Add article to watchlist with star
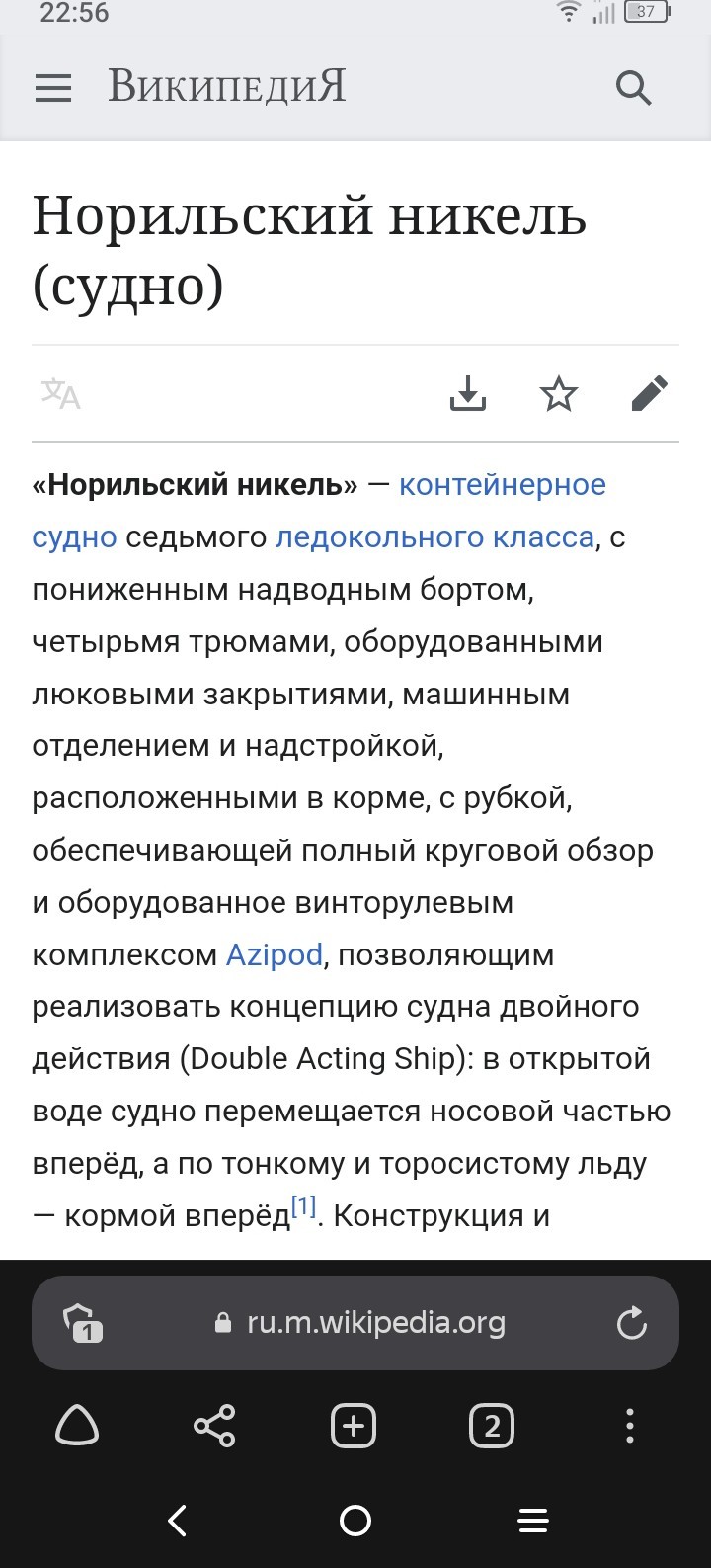This screenshot has height=1568, width=711. click(559, 393)
